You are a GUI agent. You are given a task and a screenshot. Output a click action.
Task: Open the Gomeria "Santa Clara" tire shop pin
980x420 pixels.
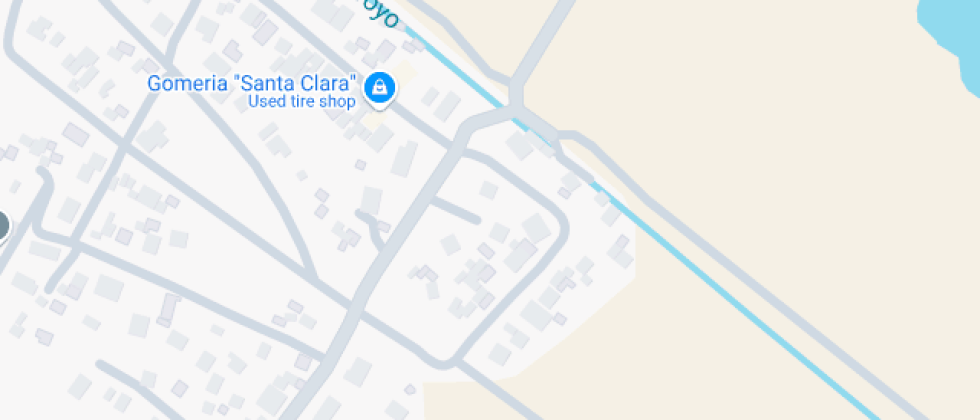[380, 88]
